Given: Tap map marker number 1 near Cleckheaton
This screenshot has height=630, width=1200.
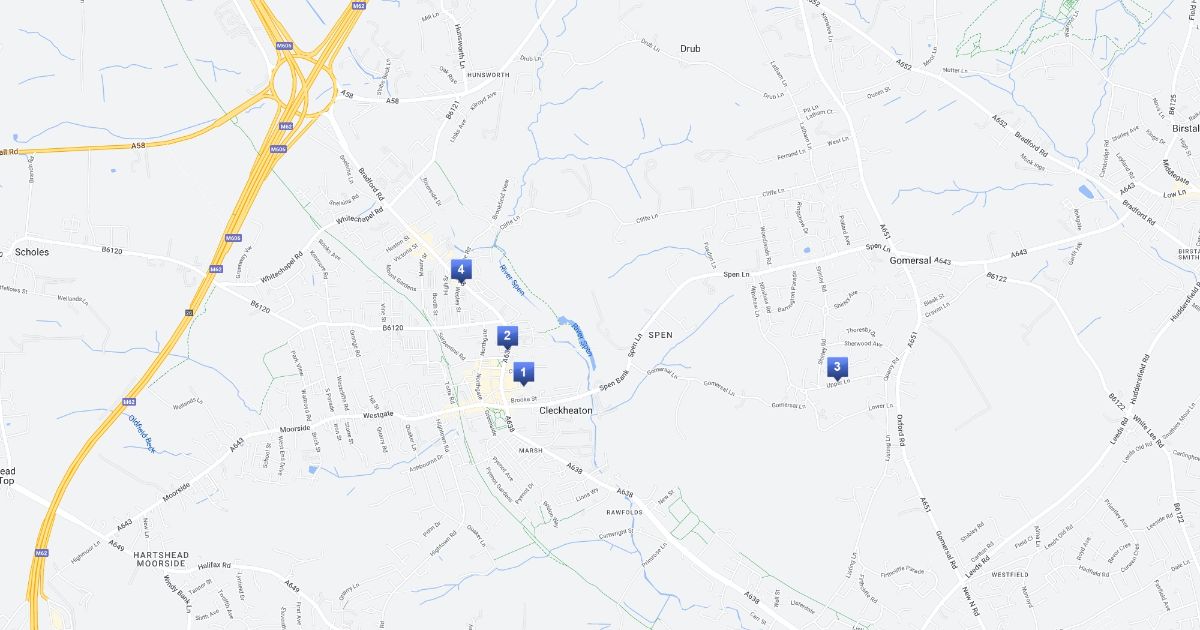Looking at the screenshot, I should (525, 372).
